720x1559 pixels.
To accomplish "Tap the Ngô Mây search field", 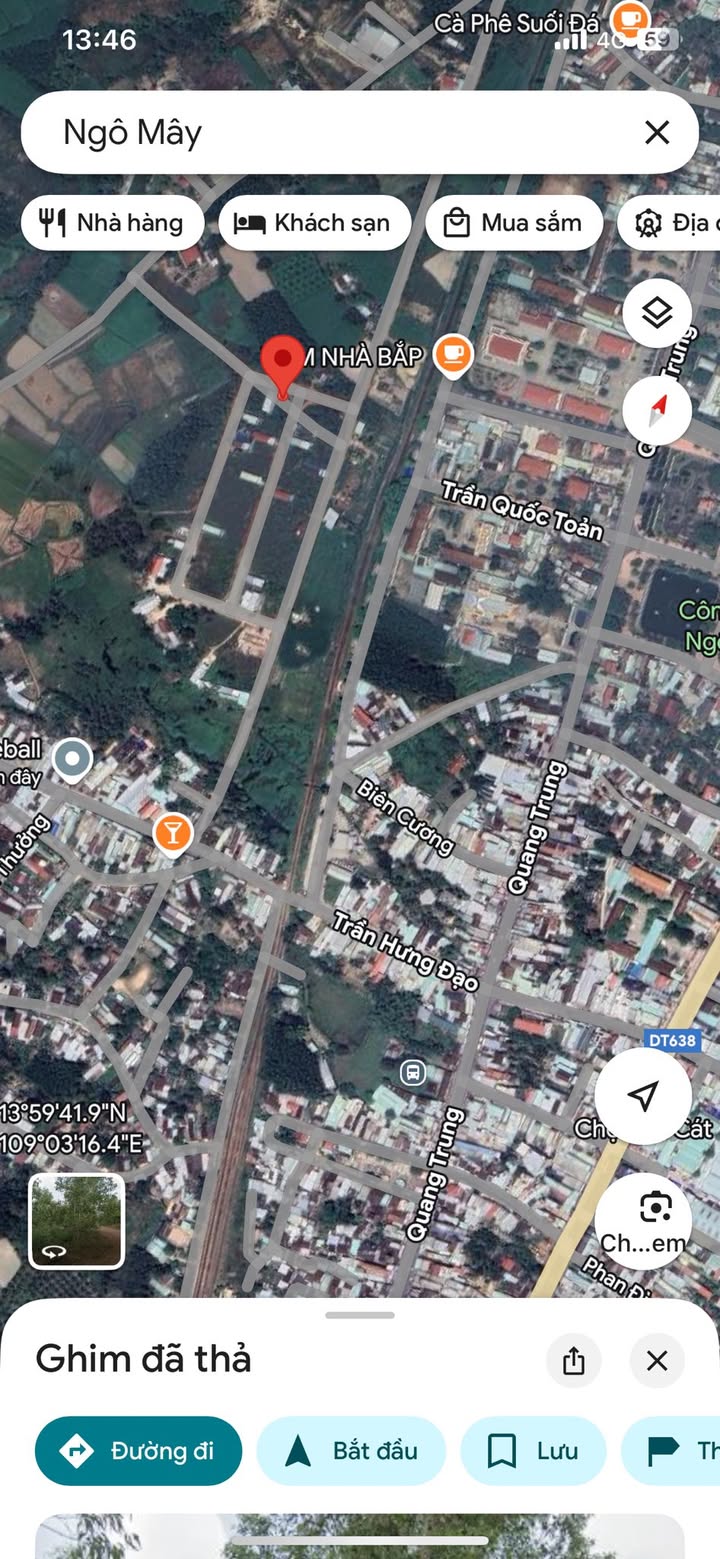I will click(x=330, y=132).
